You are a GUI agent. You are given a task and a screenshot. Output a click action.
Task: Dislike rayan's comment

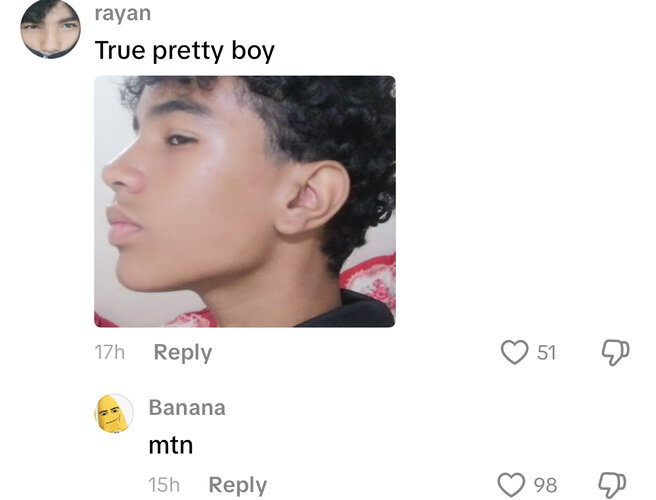[612, 352]
